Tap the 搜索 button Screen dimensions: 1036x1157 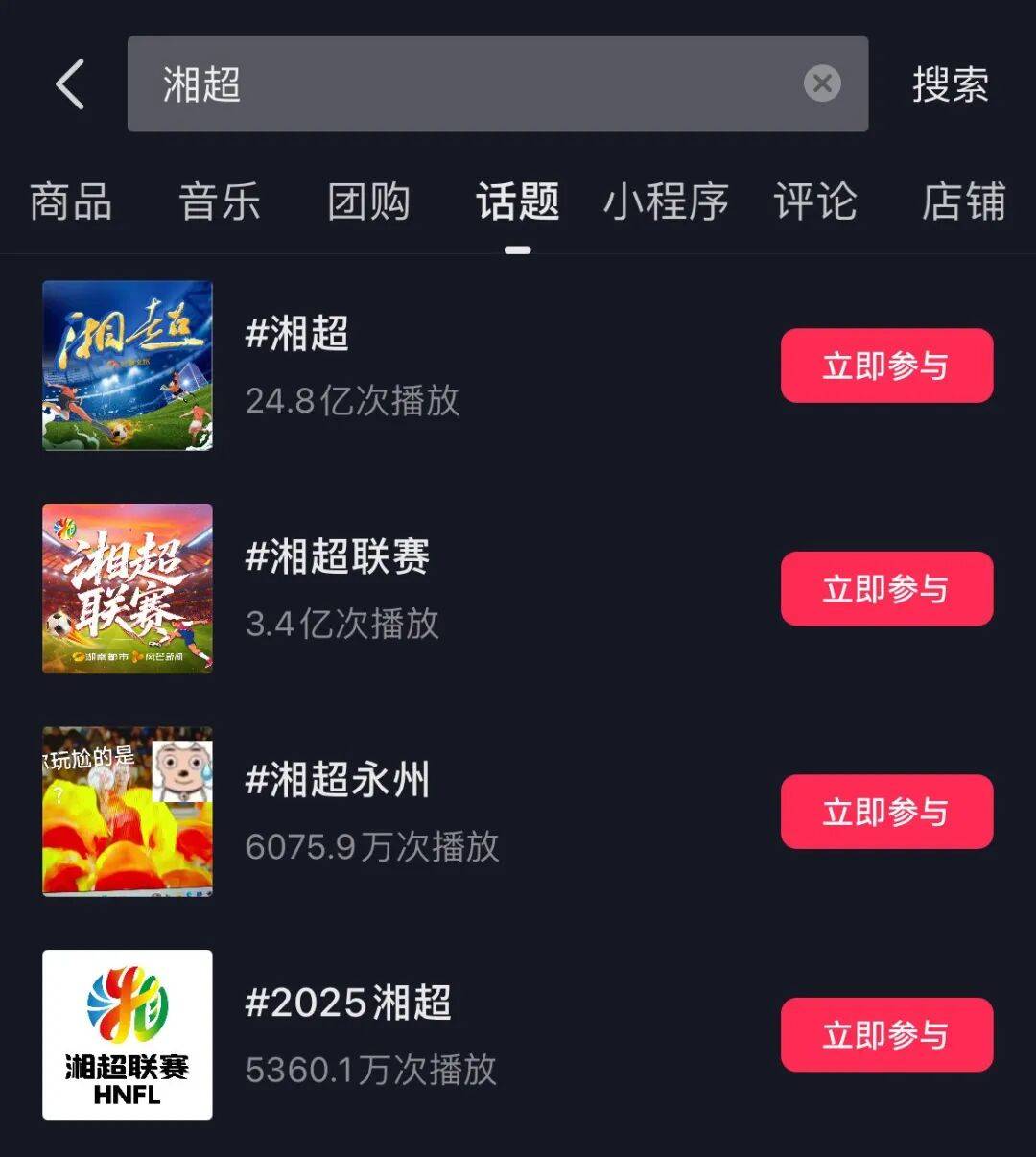tap(950, 84)
